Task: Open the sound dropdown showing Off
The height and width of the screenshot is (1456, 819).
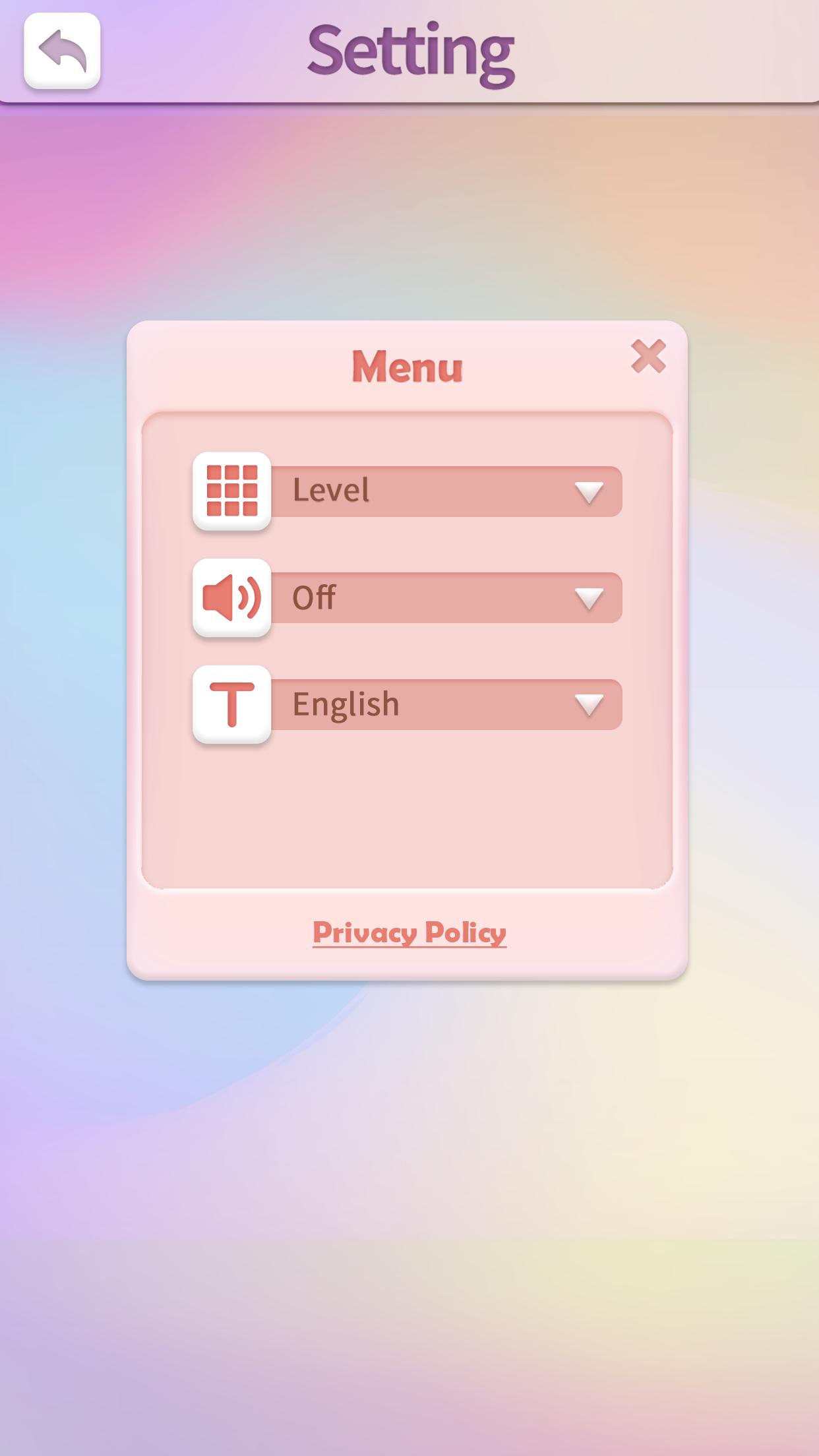Action: coord(446,598)
